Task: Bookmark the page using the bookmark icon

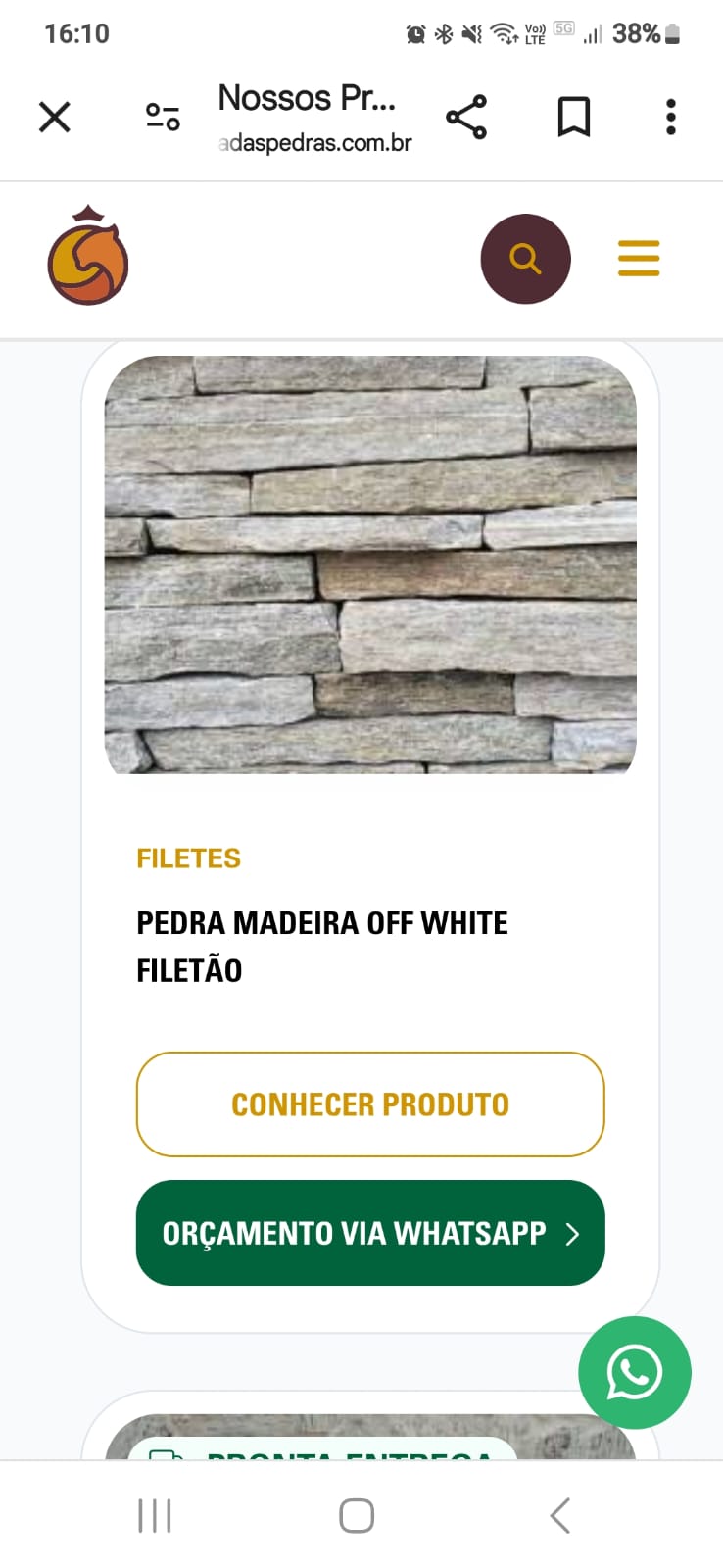Action: coord(574,116)
